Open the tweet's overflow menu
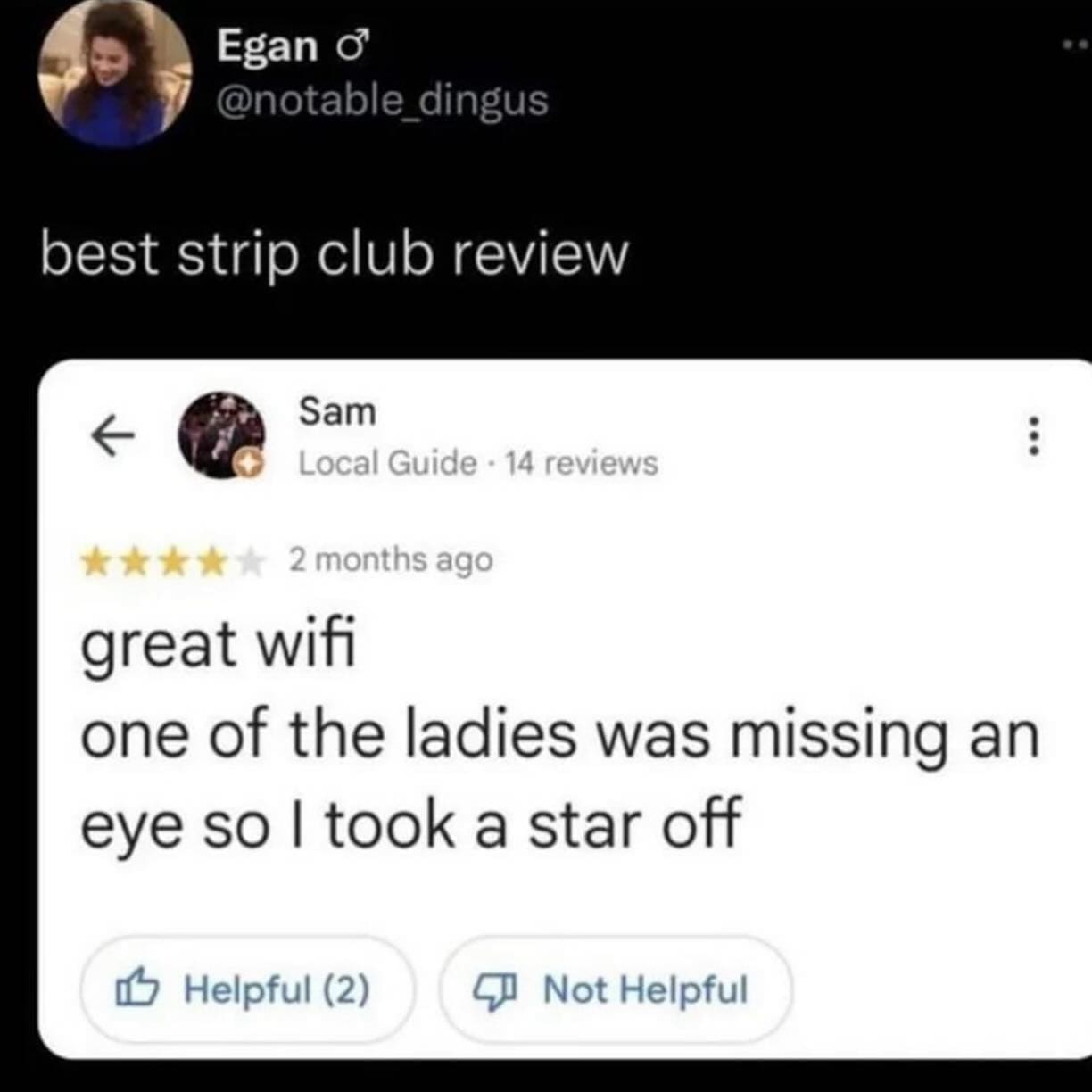The width and height of the screenshot is (1092, 1092). click(1078, 45)
